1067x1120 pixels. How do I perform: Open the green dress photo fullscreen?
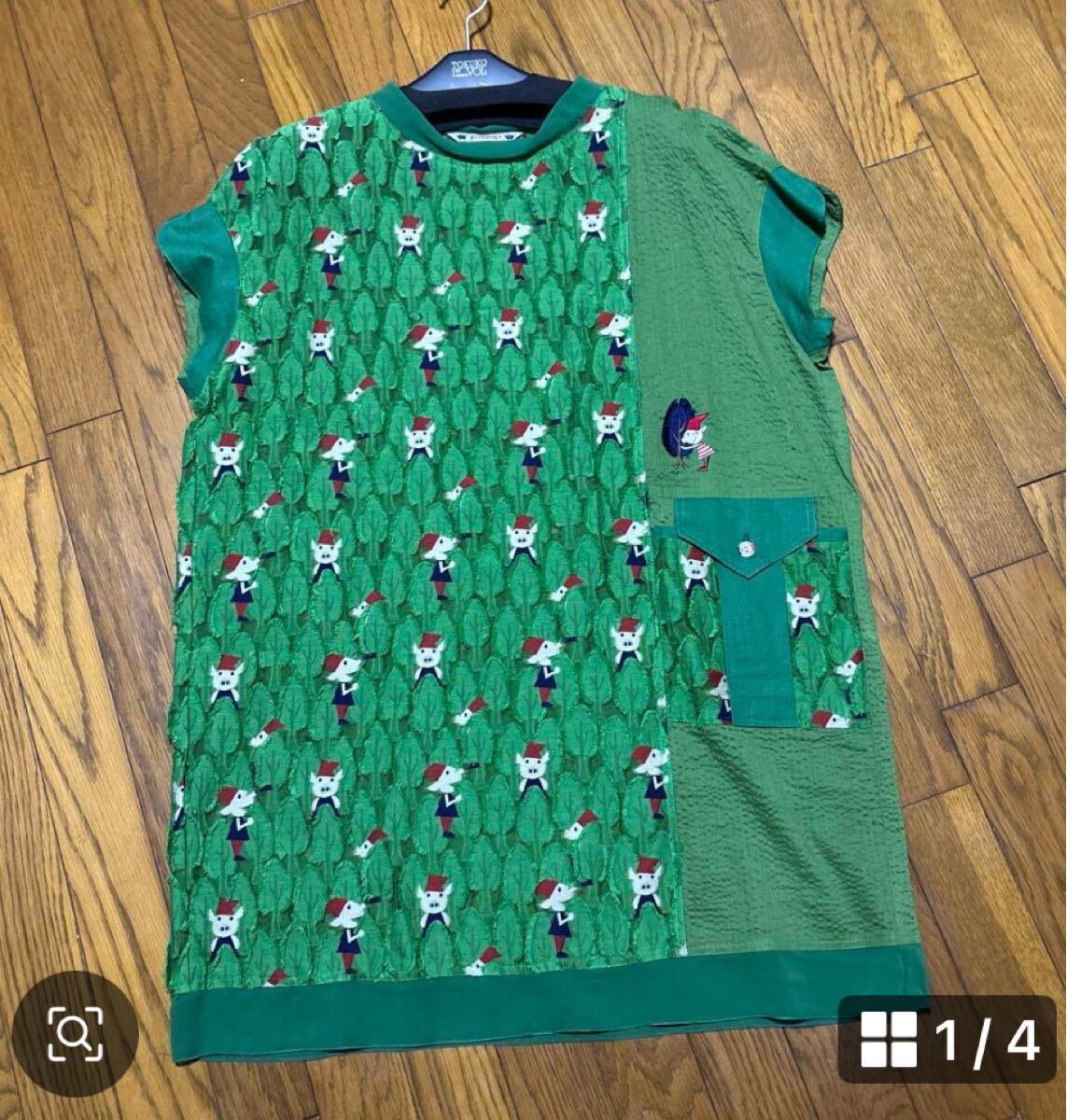[x=523, y=523]
